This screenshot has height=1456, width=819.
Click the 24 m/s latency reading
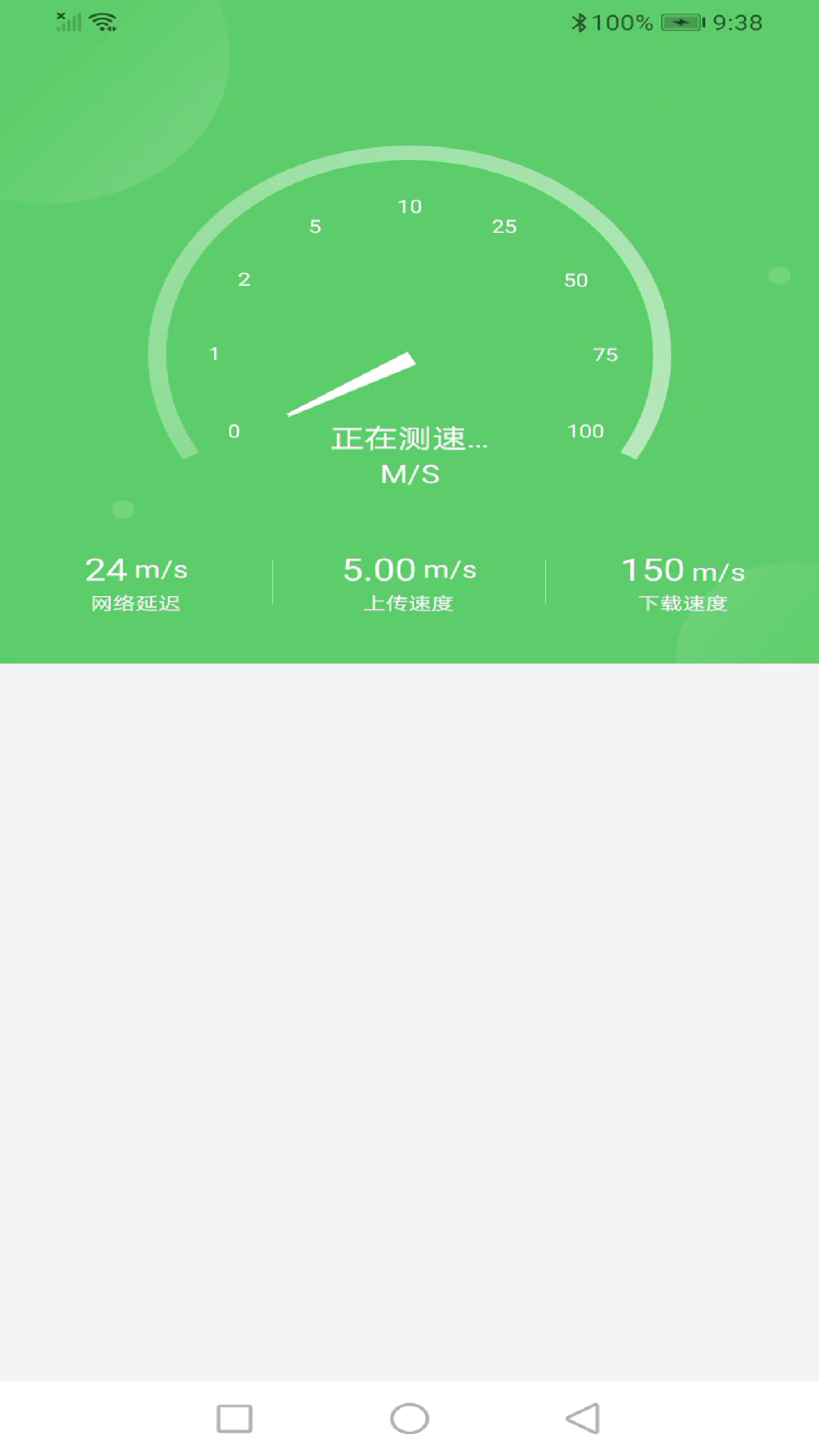[138, 569]
